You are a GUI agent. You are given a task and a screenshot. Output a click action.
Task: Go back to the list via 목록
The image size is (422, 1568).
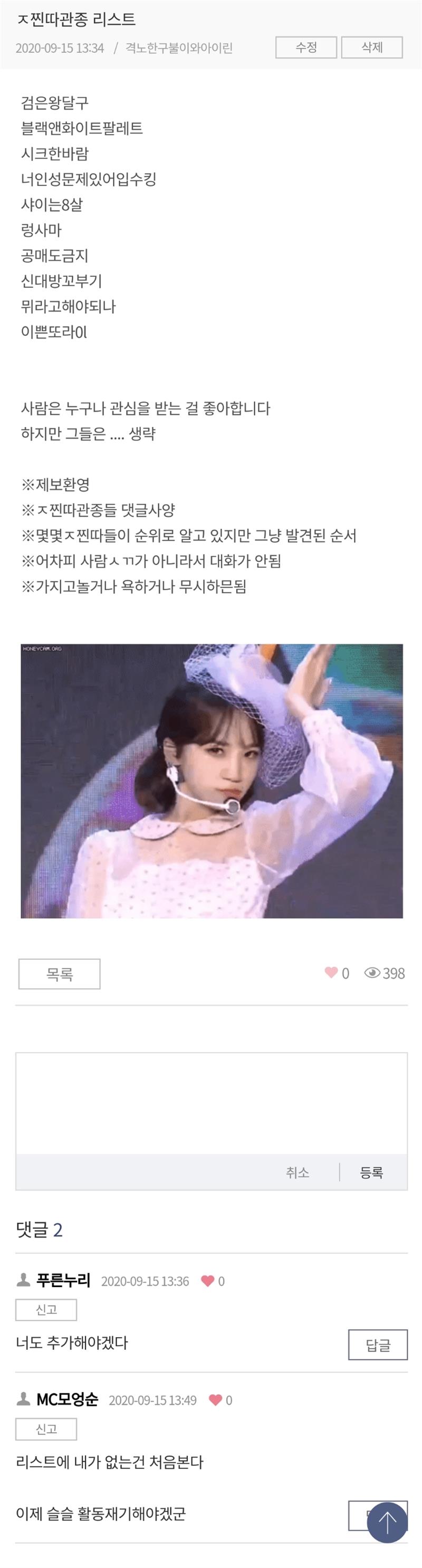59,974
